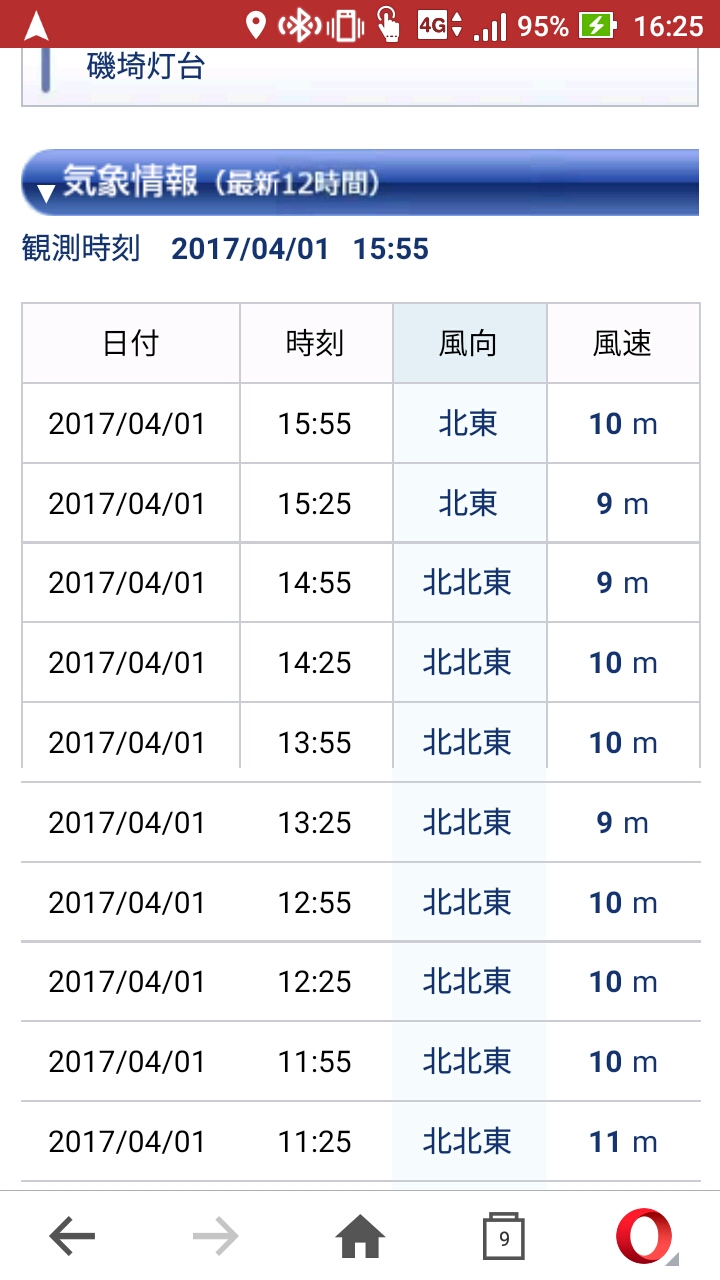Open the tab switcher showing 9 tabs

click(504, 1237)
